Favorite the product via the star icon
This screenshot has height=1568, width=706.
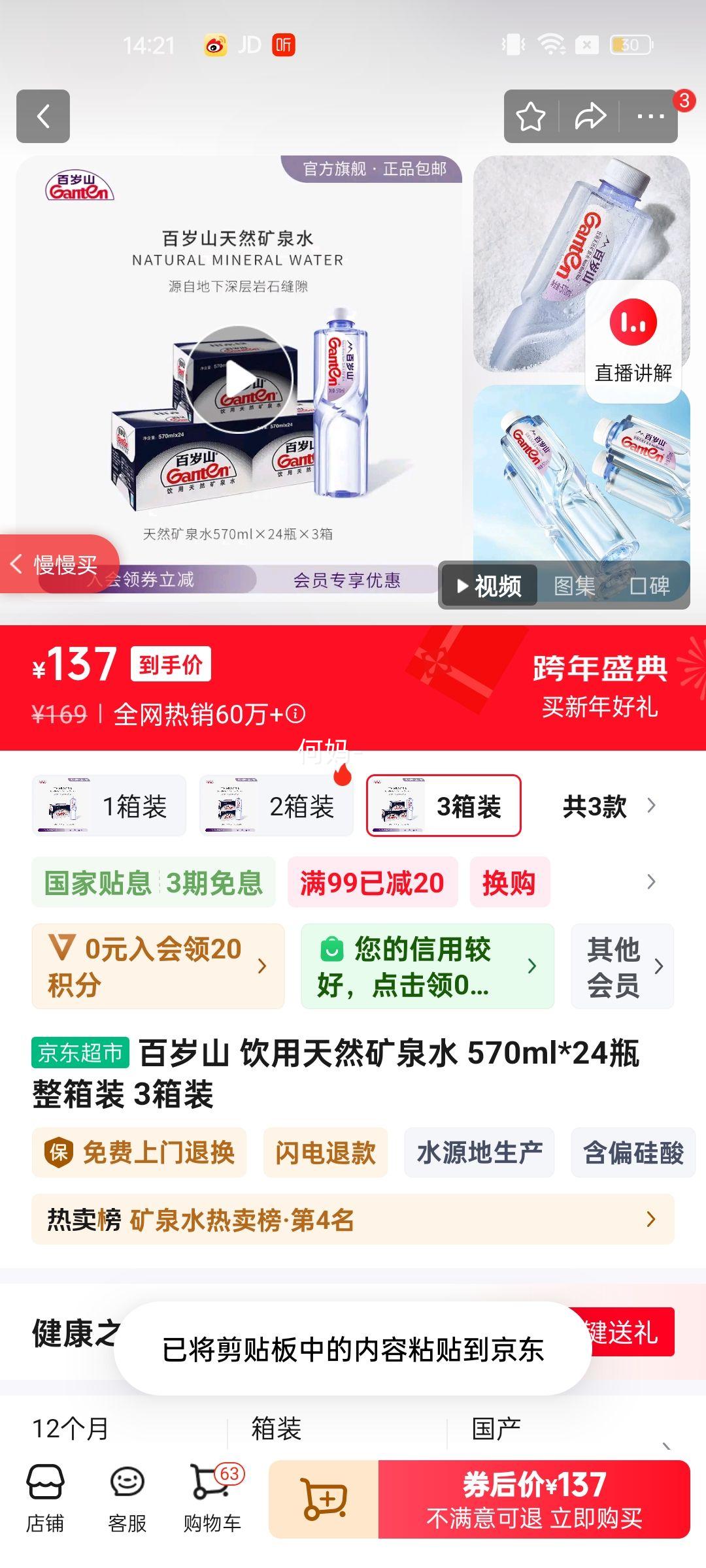click(531, 118)
